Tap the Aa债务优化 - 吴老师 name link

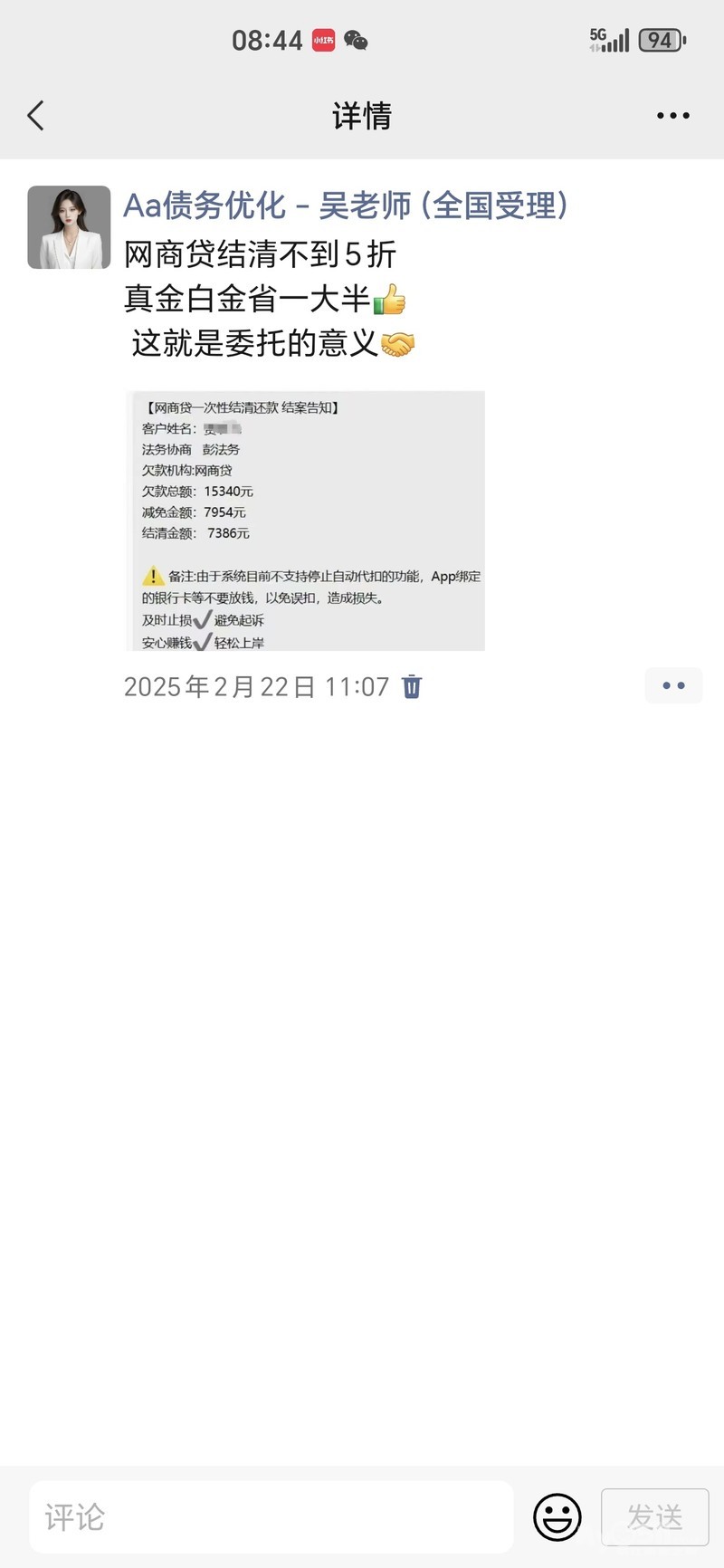(346, 206)
